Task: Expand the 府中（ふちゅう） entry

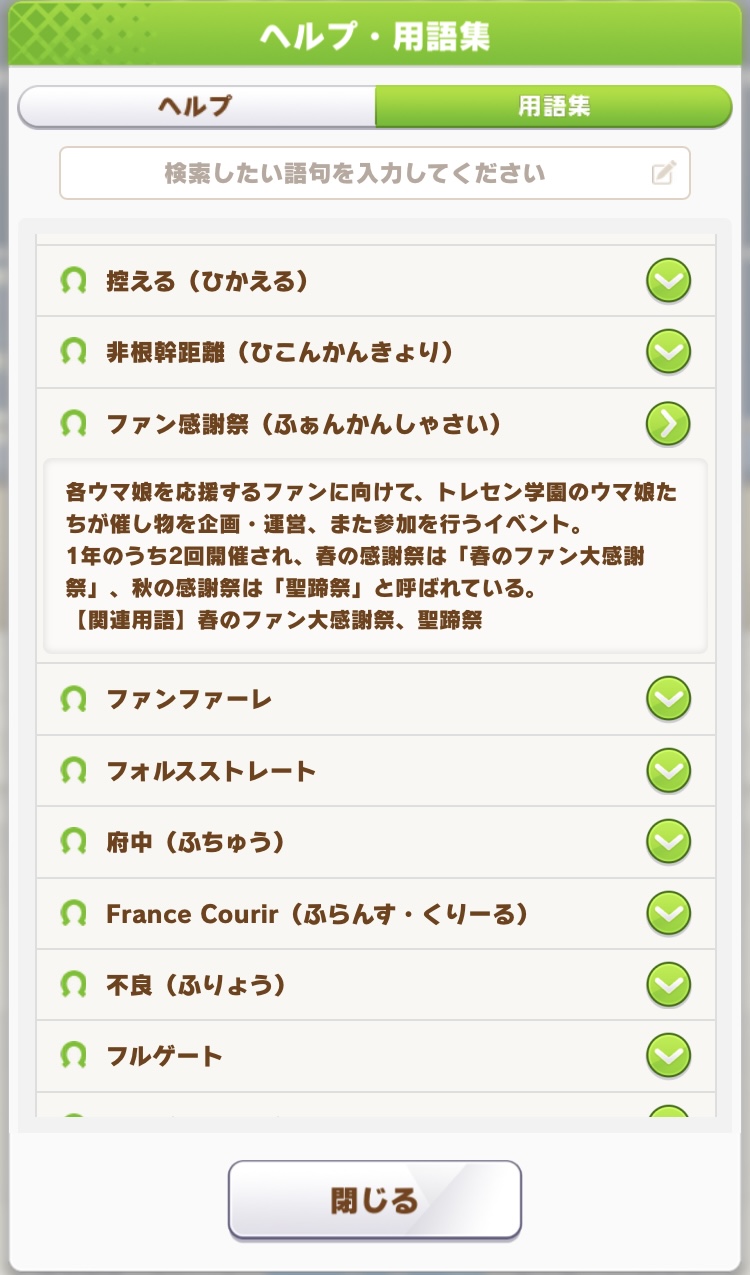Action: pos(376,842)
